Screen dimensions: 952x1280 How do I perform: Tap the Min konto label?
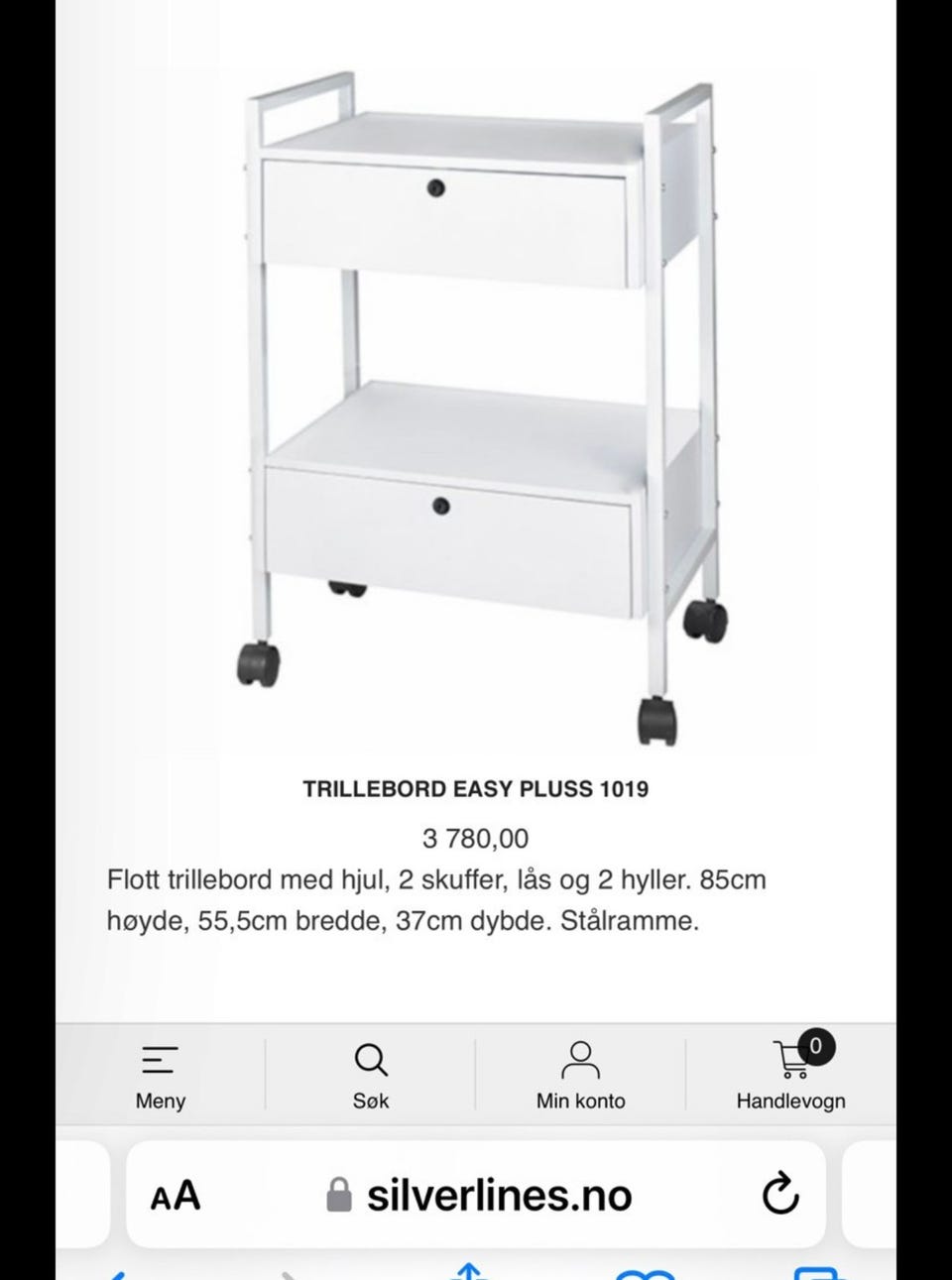[581, 1101]
